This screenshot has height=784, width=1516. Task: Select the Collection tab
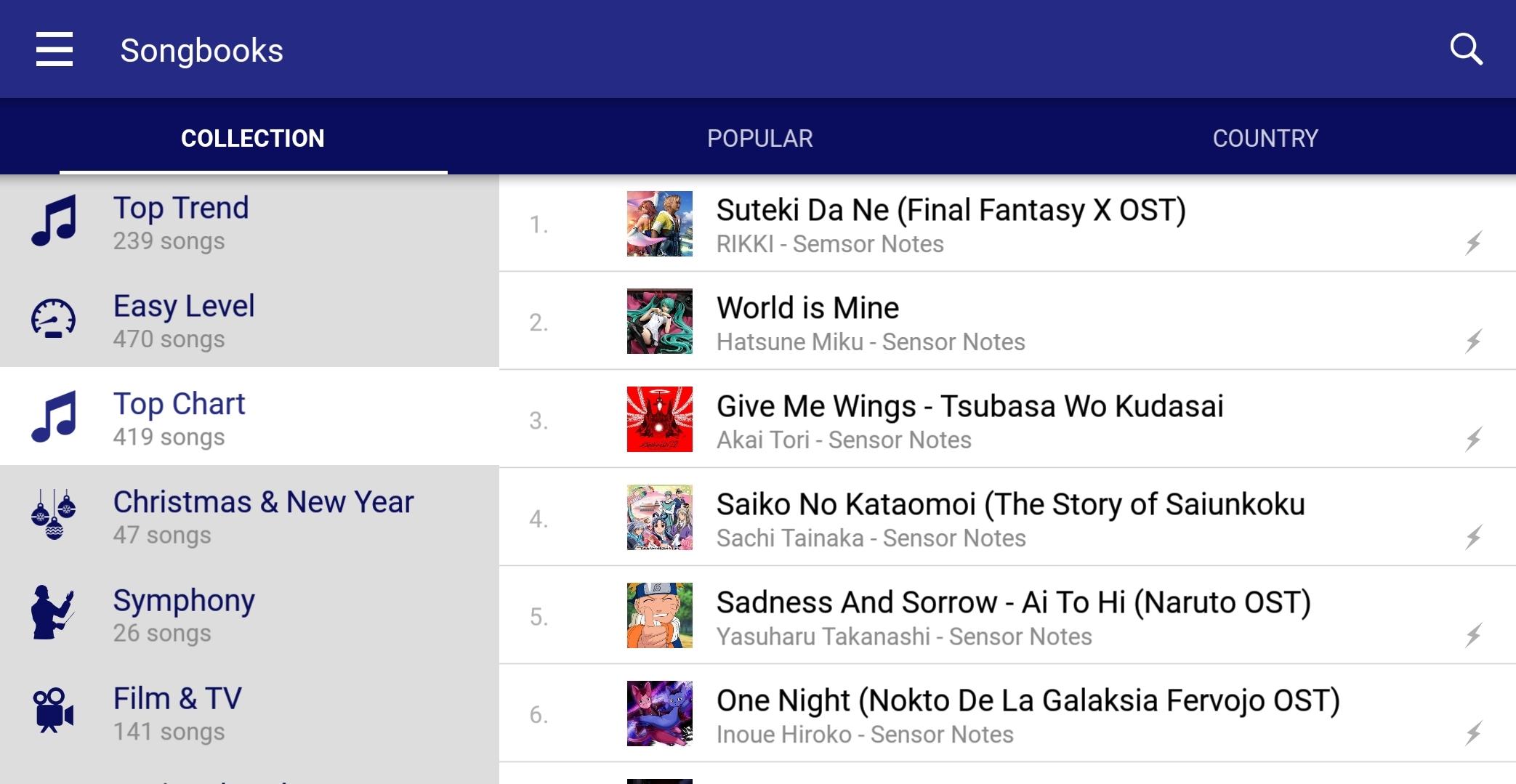pyautogui.click(x=252, y=138)
